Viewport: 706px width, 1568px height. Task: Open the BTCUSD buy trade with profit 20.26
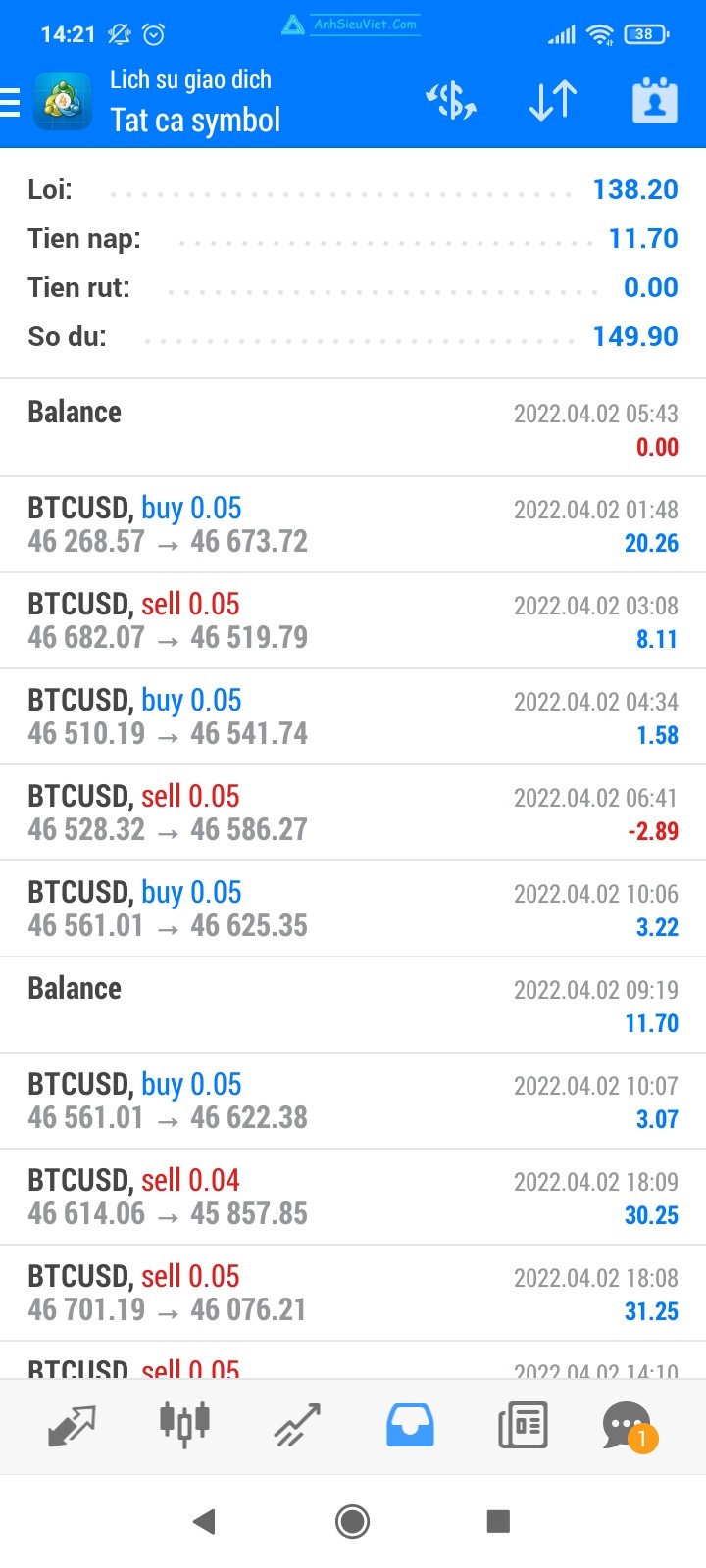(x=353, y=524)
